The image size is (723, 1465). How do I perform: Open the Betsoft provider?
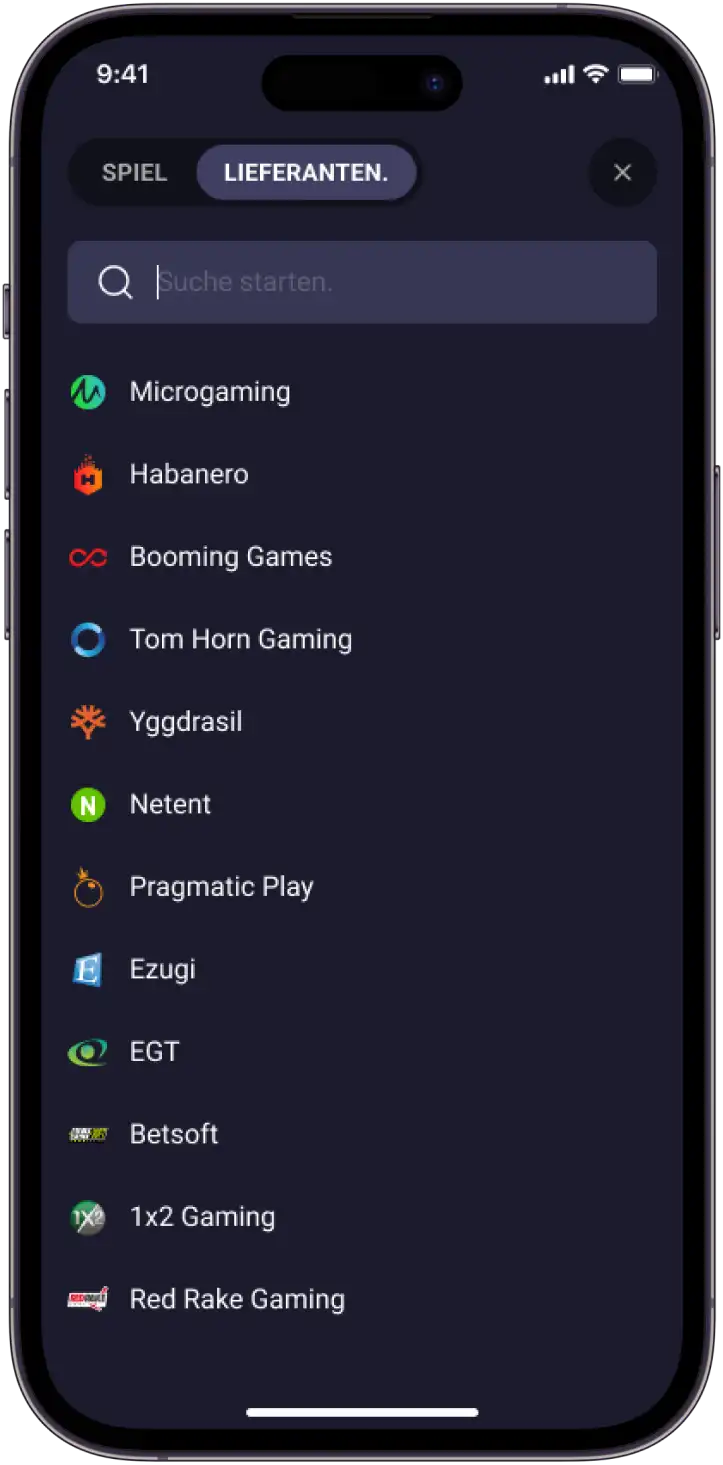pyautogui.click(x=173, y=1134)
